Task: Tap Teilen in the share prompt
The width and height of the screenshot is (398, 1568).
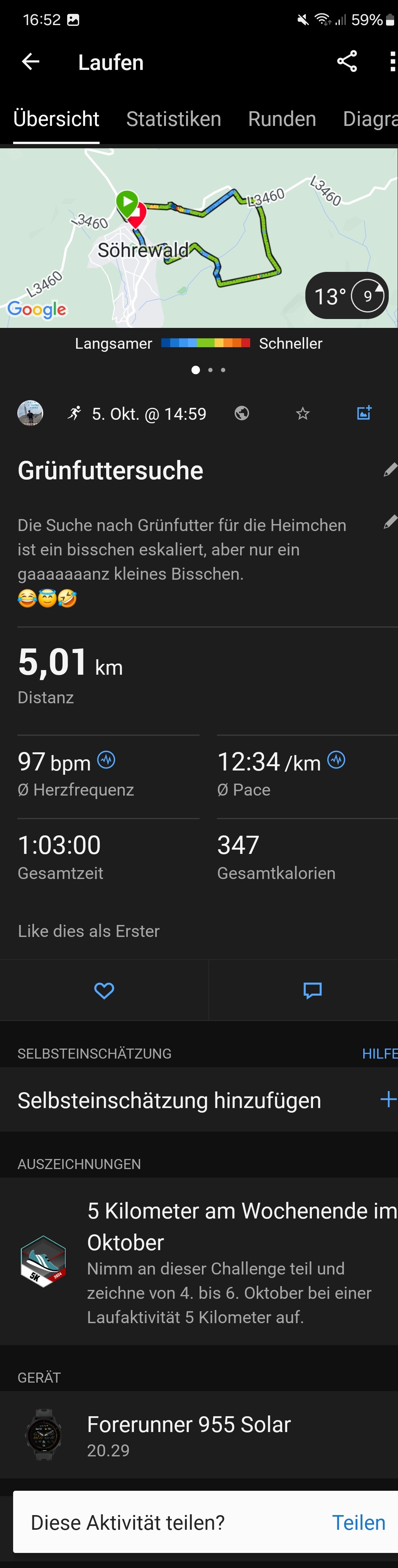Action: (359, 1522)
